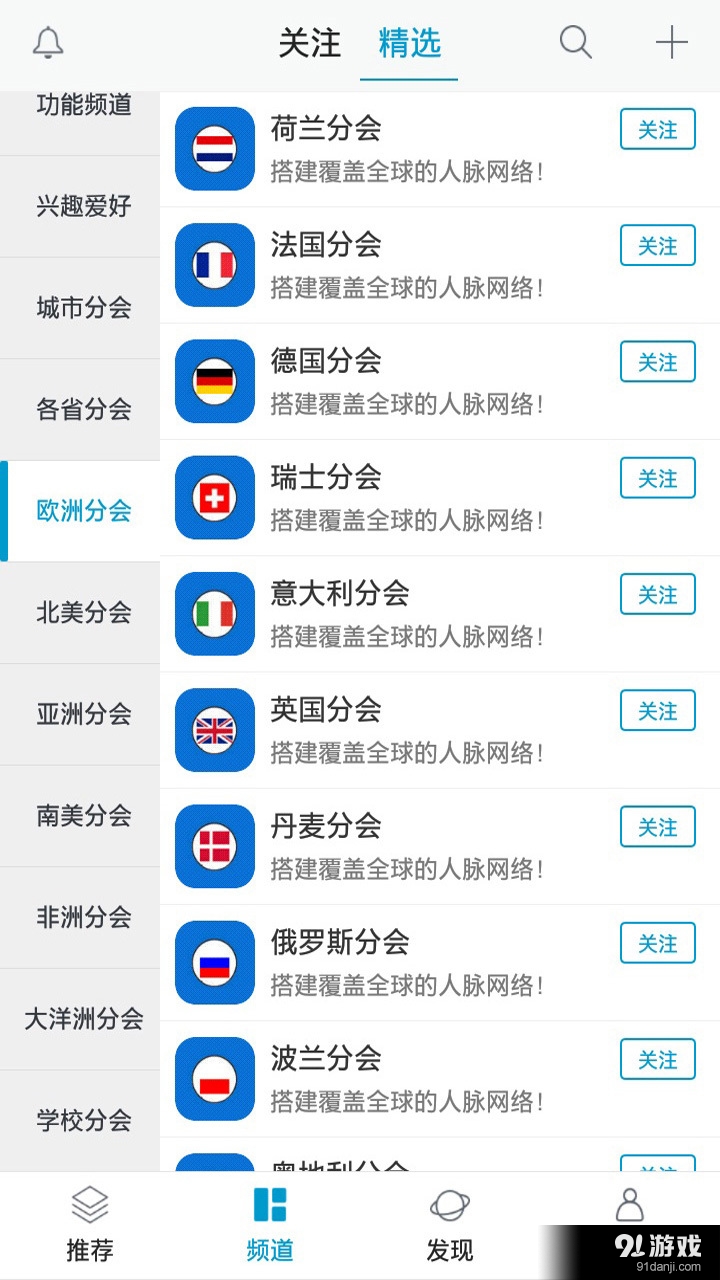Select the 推荐 icon in bottom navigation
The width and height of the screenshot is (720, 1280).
(90, 1222)
